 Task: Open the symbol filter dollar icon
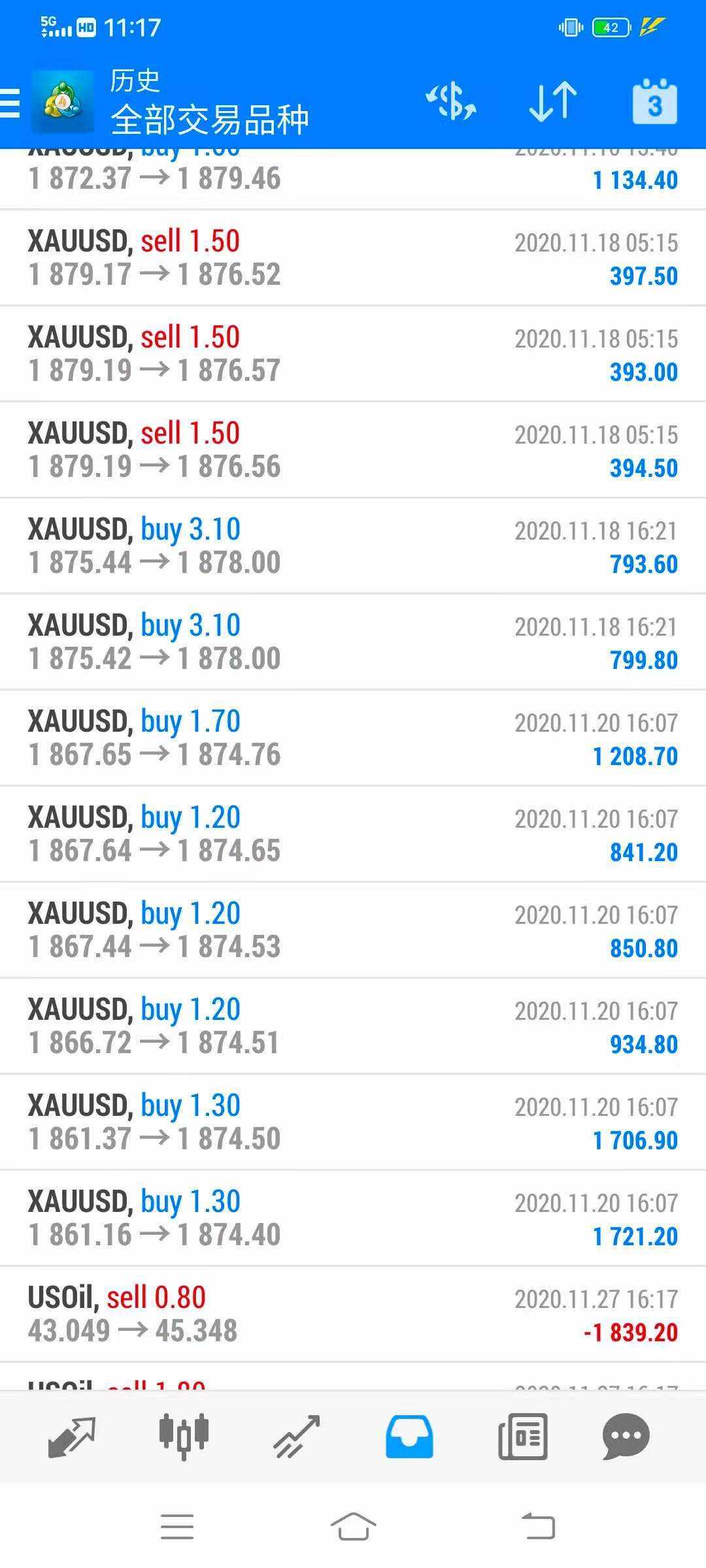click(452, 102)
